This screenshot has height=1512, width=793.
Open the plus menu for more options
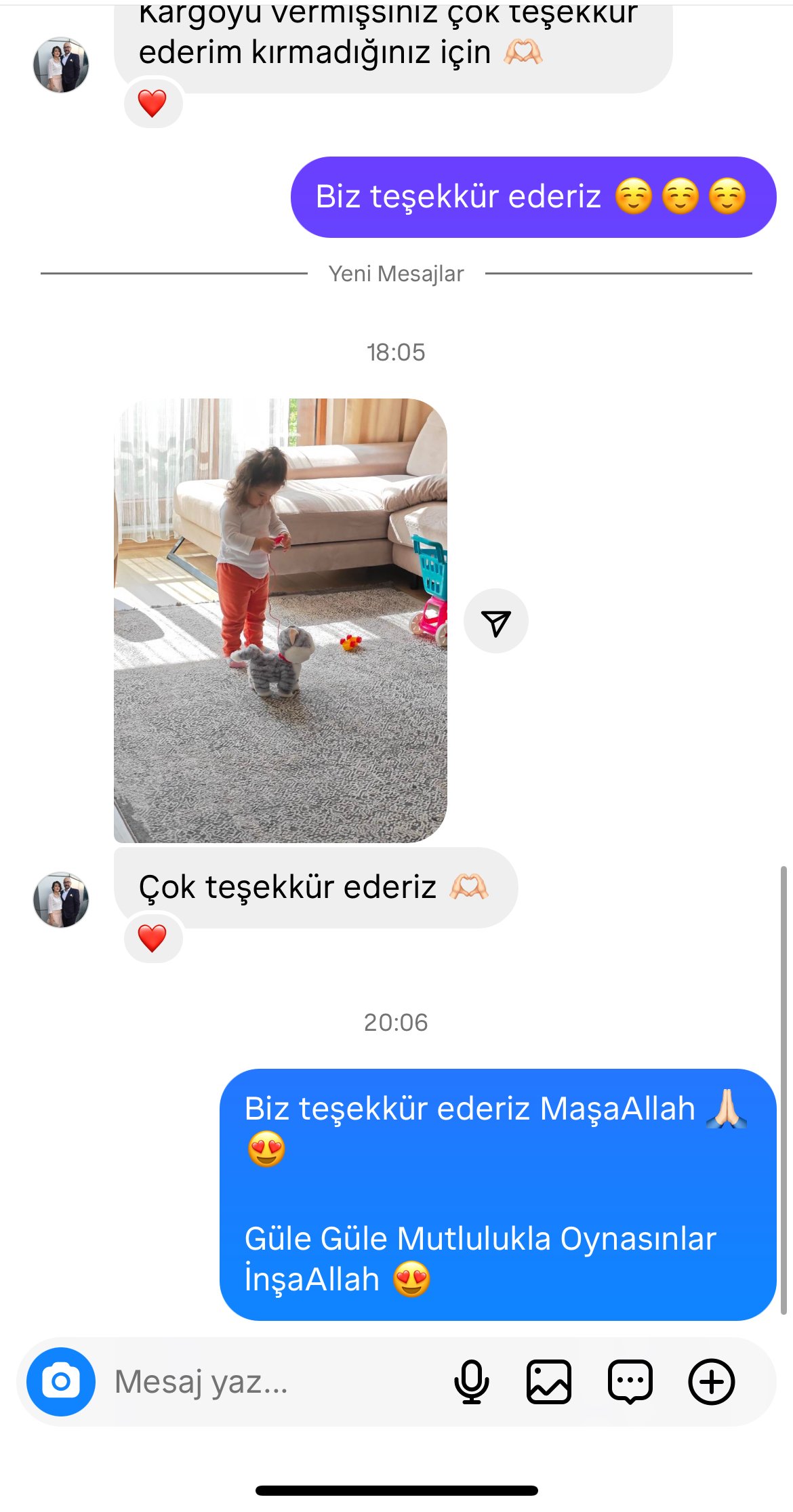(712, 1381)
